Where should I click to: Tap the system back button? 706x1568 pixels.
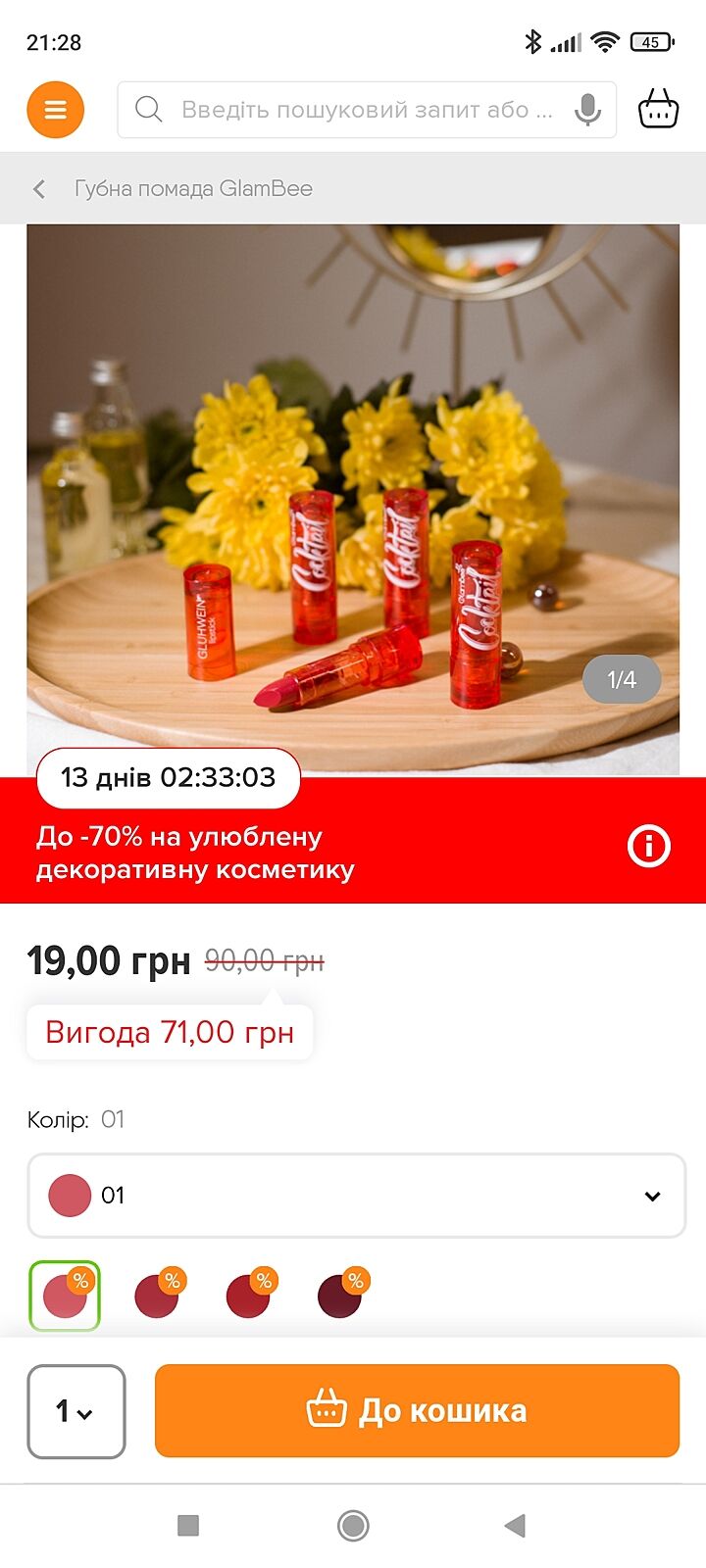(515, 1525)
